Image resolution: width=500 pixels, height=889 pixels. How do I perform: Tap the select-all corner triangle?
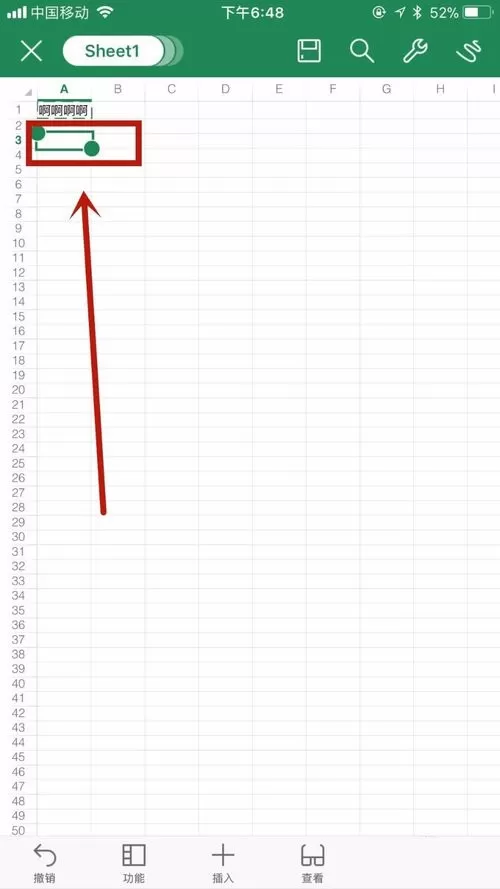[x=27, y=91]
